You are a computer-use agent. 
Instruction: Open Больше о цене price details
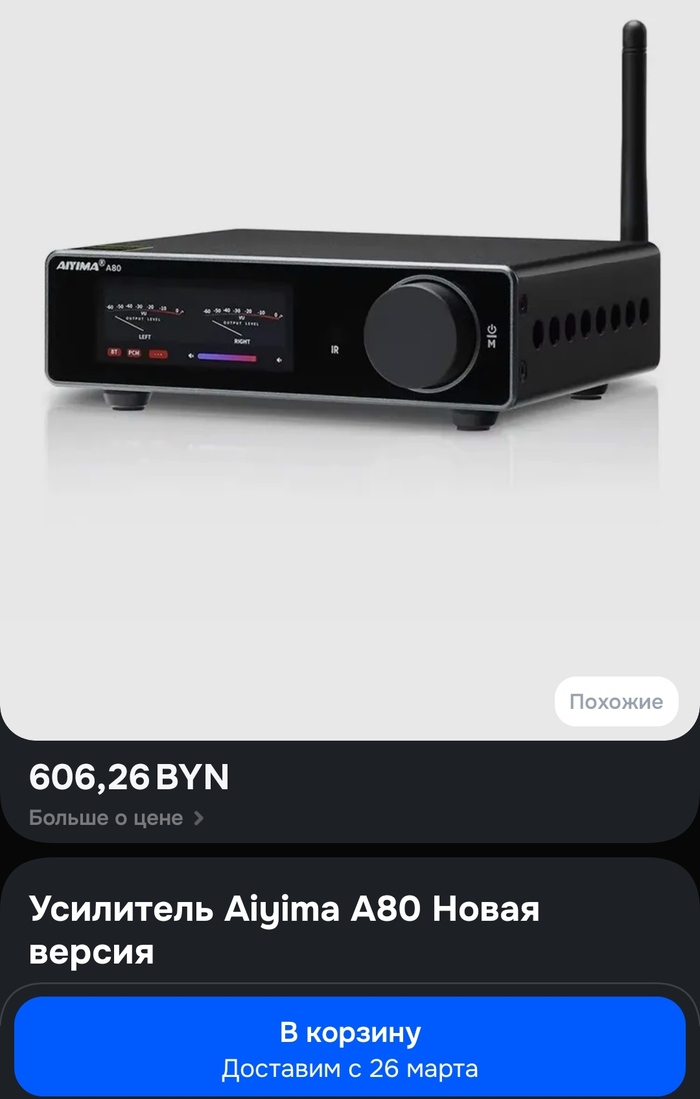(116, 818)
